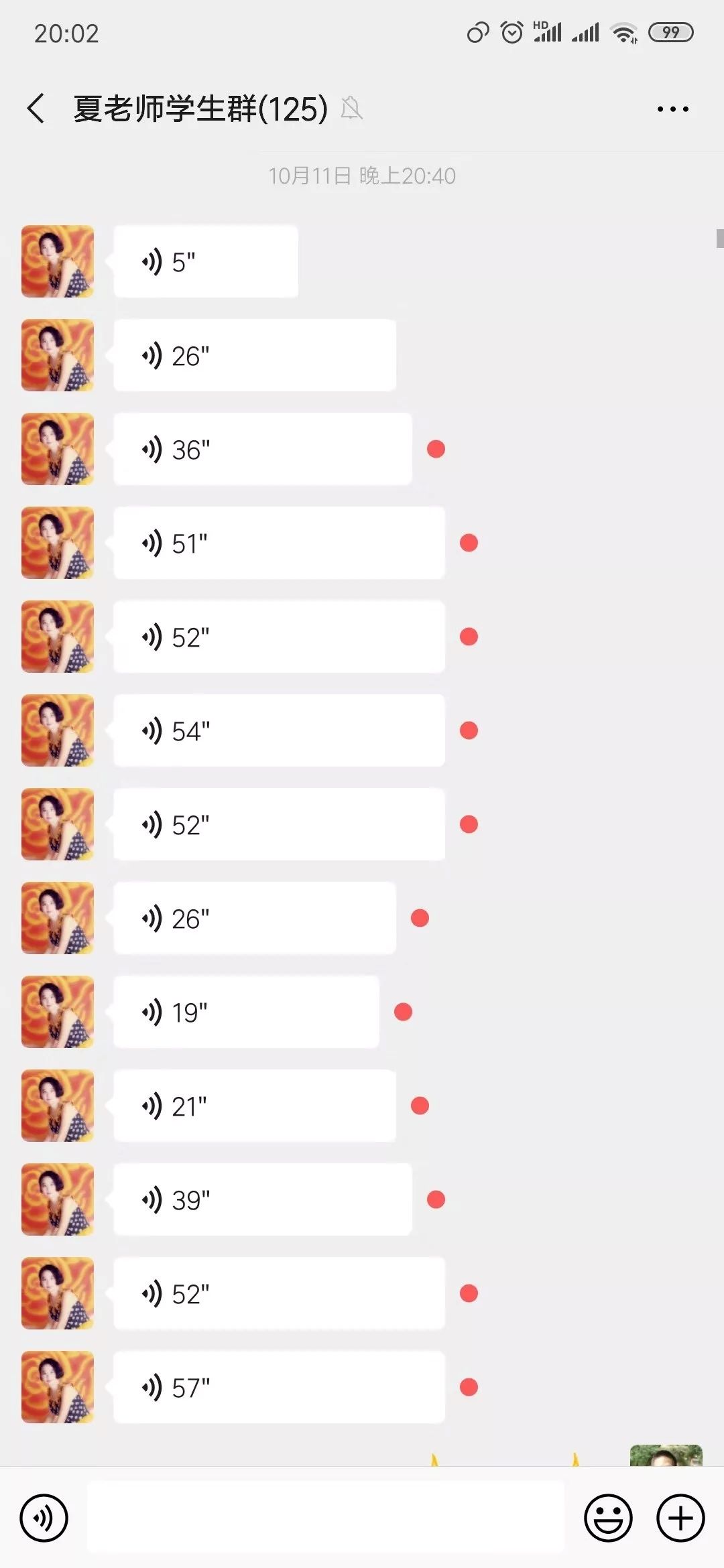The width and height of the screenshot is (724, 1568).
Task: Listen to the 51-second voice message
Action: tap(279, 543)
